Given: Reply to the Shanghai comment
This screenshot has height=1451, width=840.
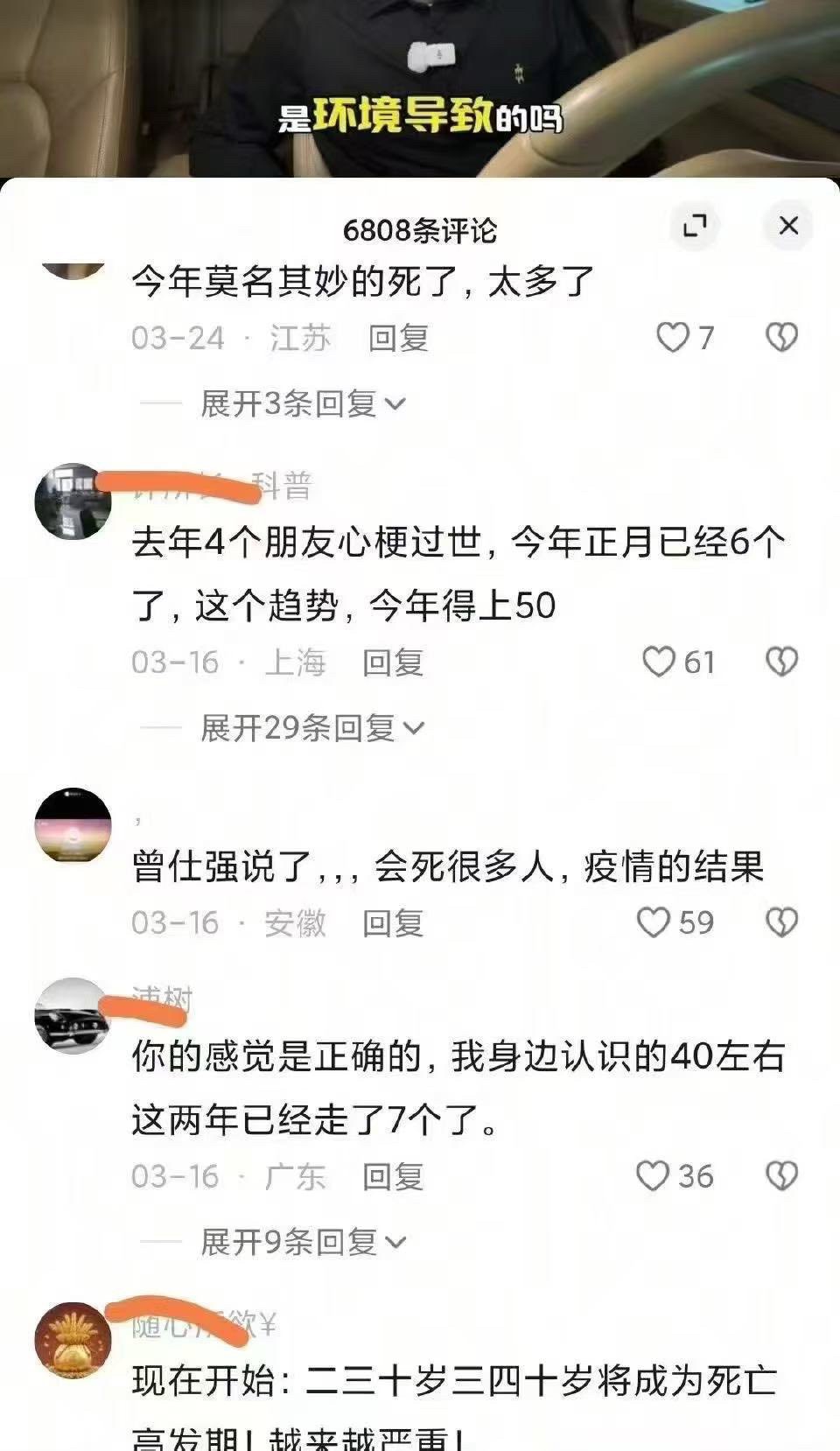Looking at the screenshot, I should pos(393,662).
